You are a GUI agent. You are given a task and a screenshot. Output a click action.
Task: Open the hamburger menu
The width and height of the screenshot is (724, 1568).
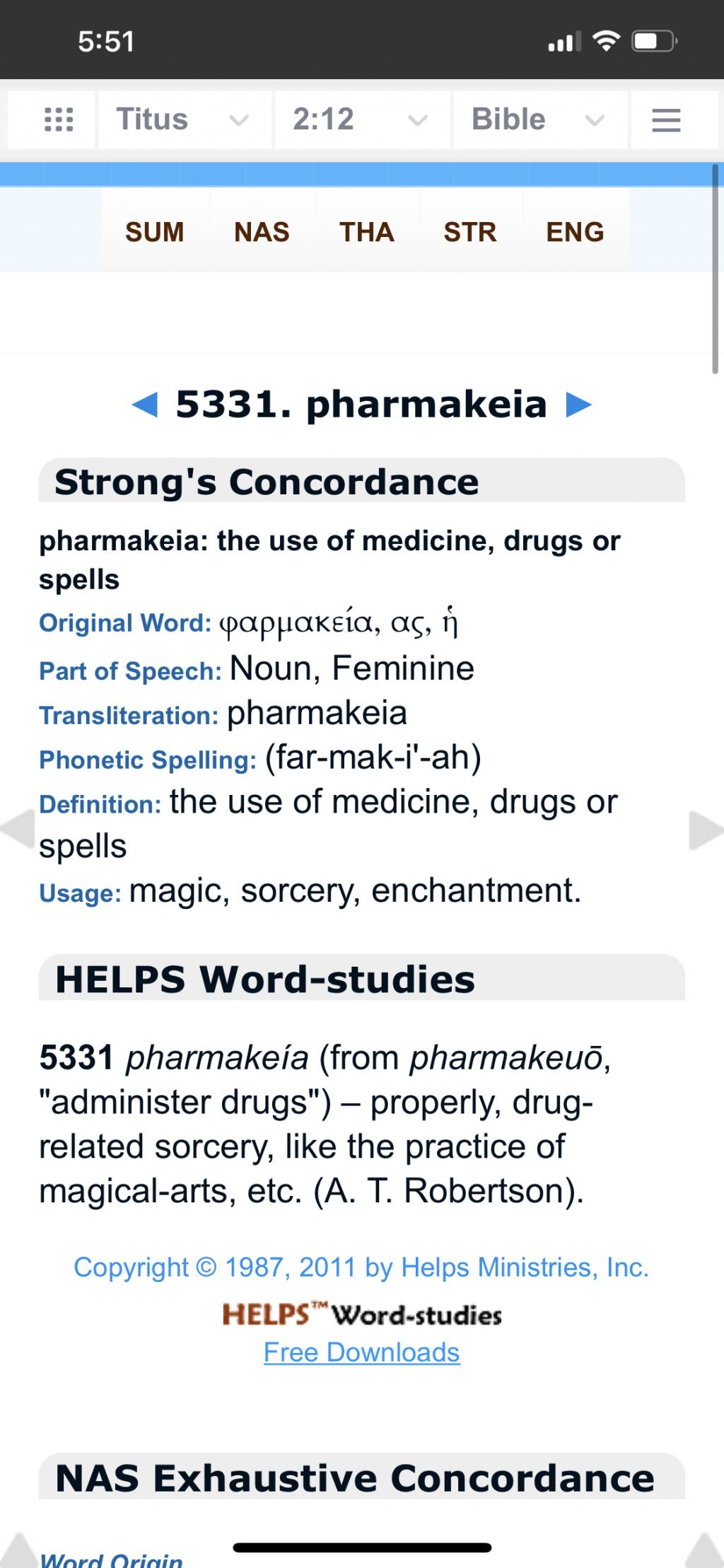[665, 120]
